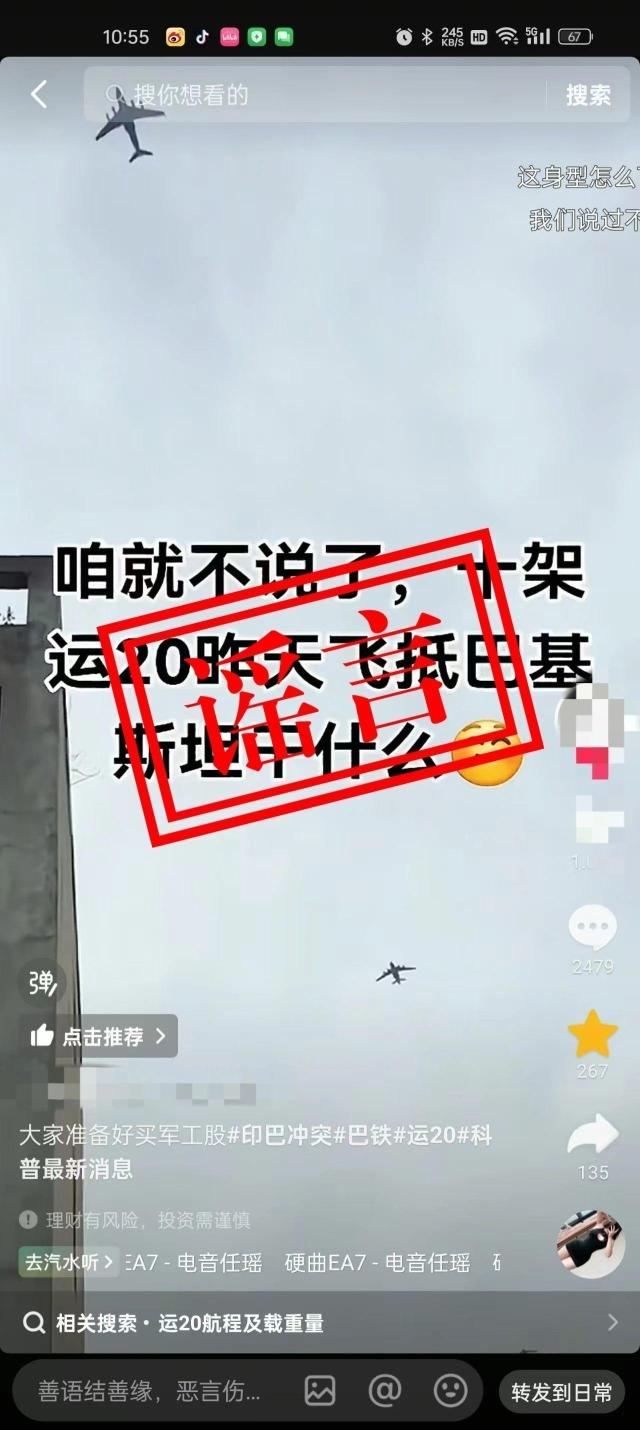Favorite this video with the star
Screen dimensions: 640x1430
pos(592,1035)
